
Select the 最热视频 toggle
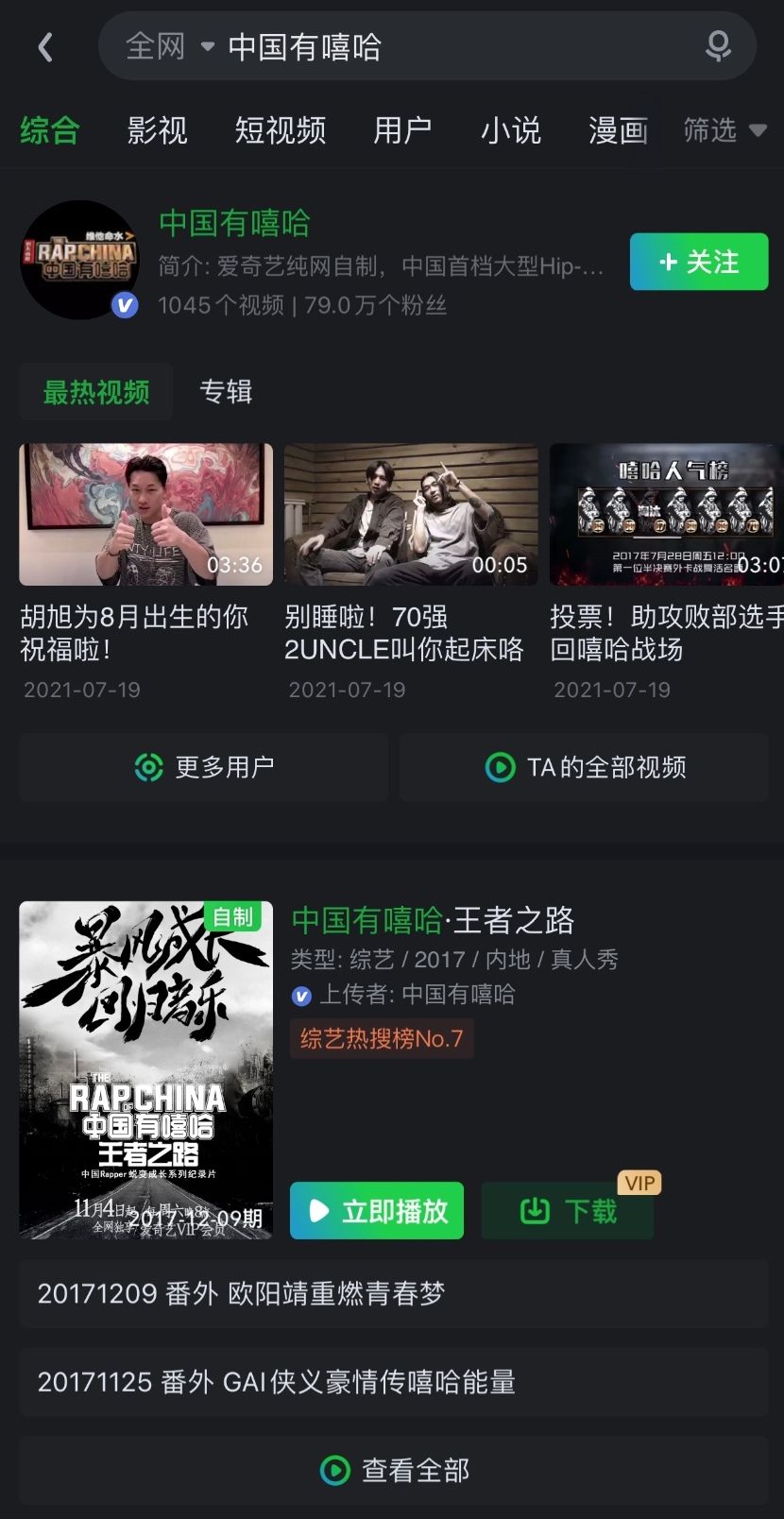click(x=95, y=391)
